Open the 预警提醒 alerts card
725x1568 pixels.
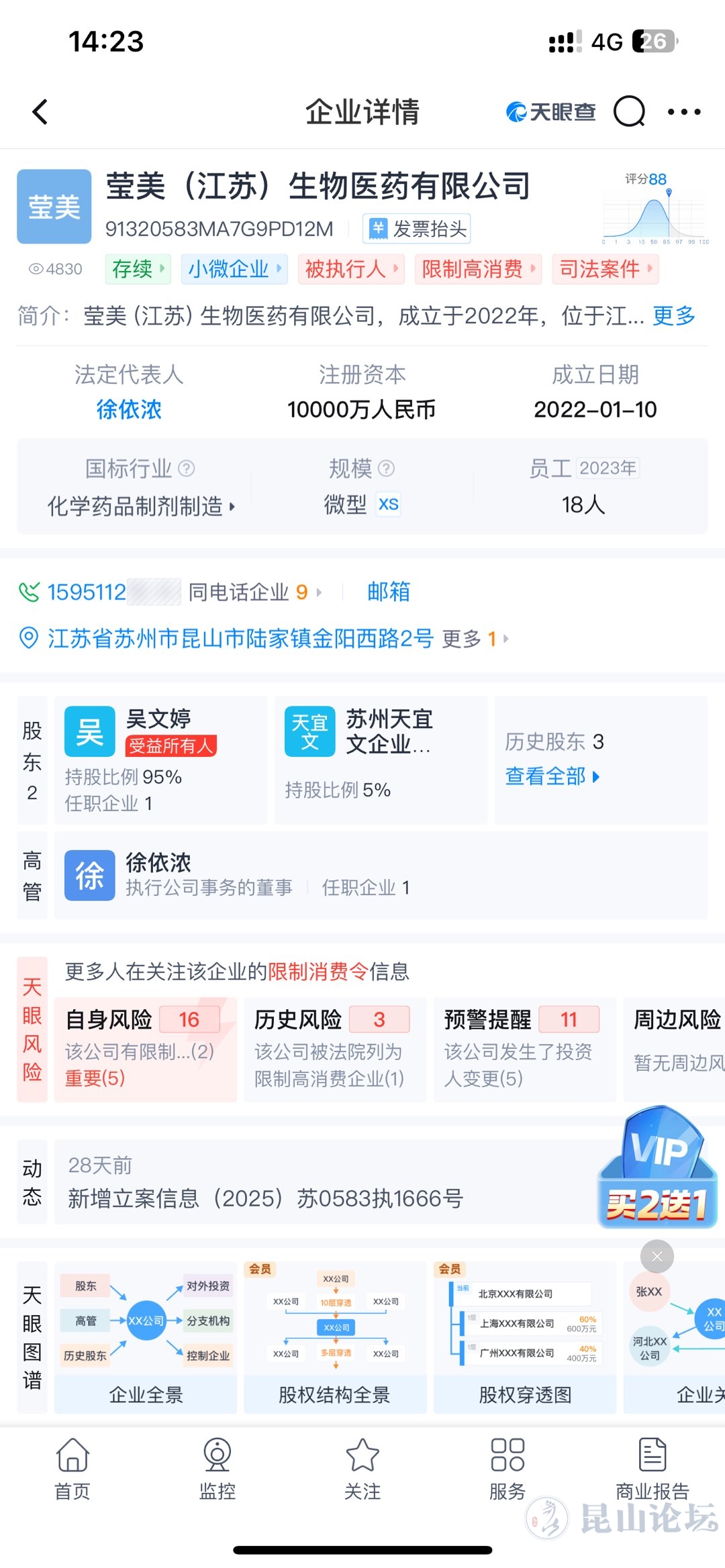click(524, 1049)
